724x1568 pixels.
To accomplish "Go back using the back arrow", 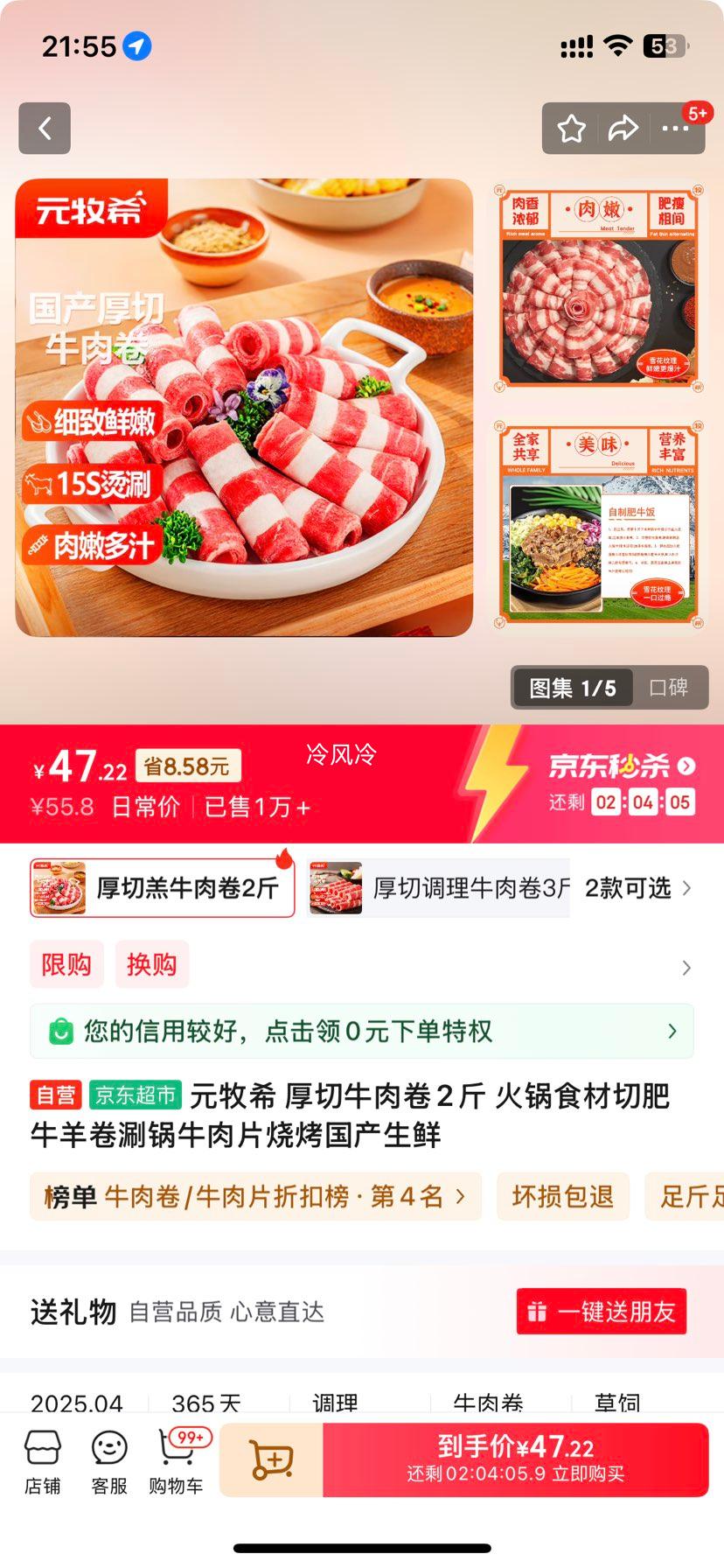I will coord(44,128).
